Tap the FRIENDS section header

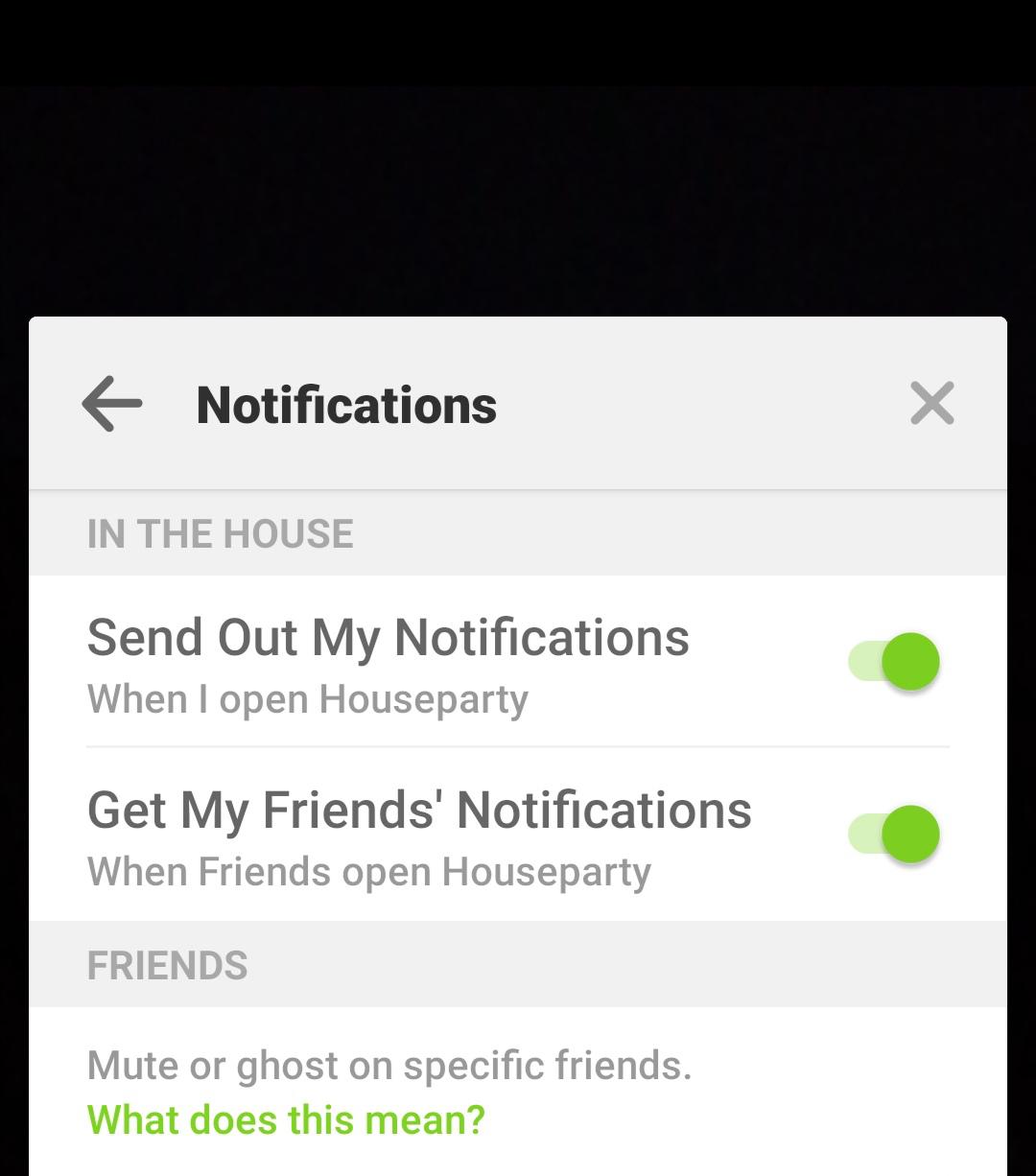point(167,965)
